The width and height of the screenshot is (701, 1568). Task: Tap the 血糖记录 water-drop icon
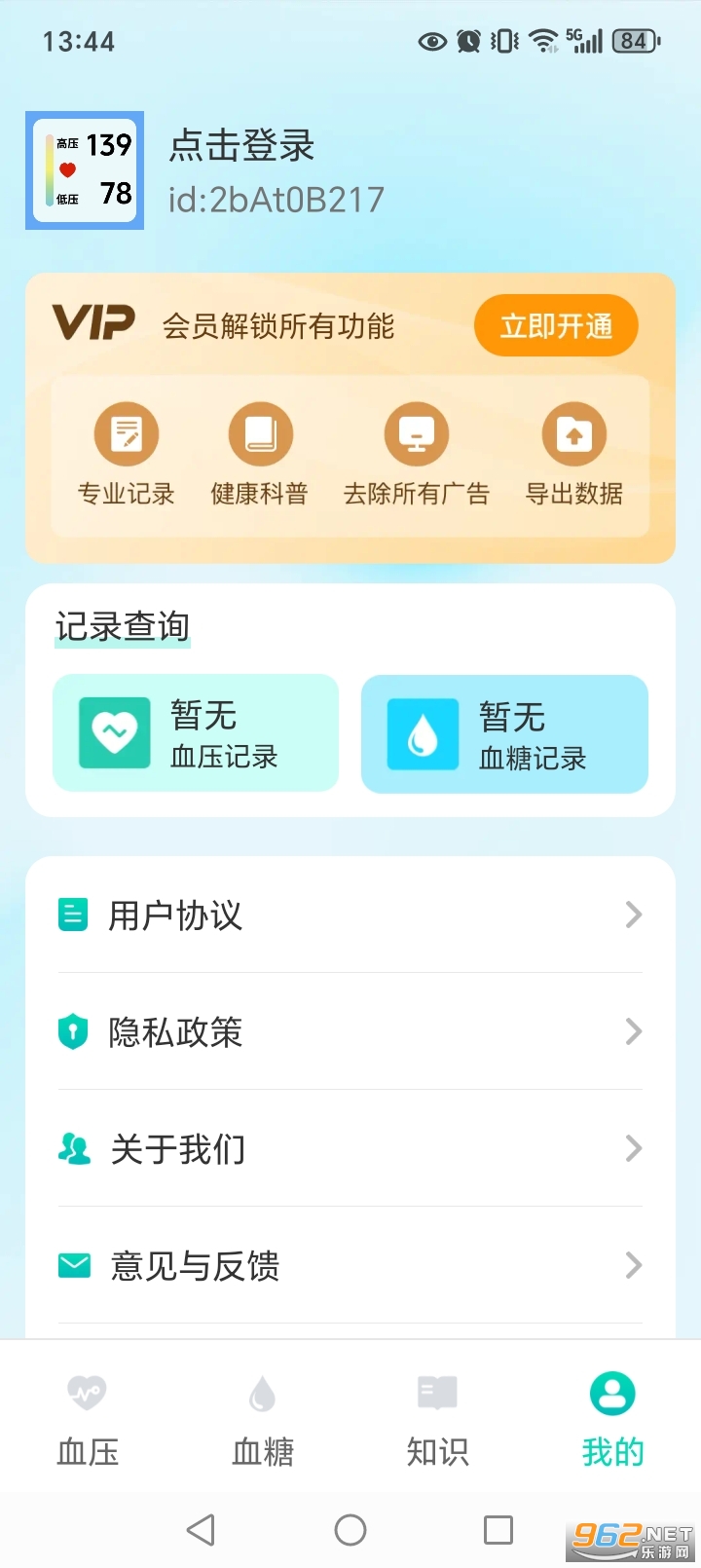coord(421,734)
